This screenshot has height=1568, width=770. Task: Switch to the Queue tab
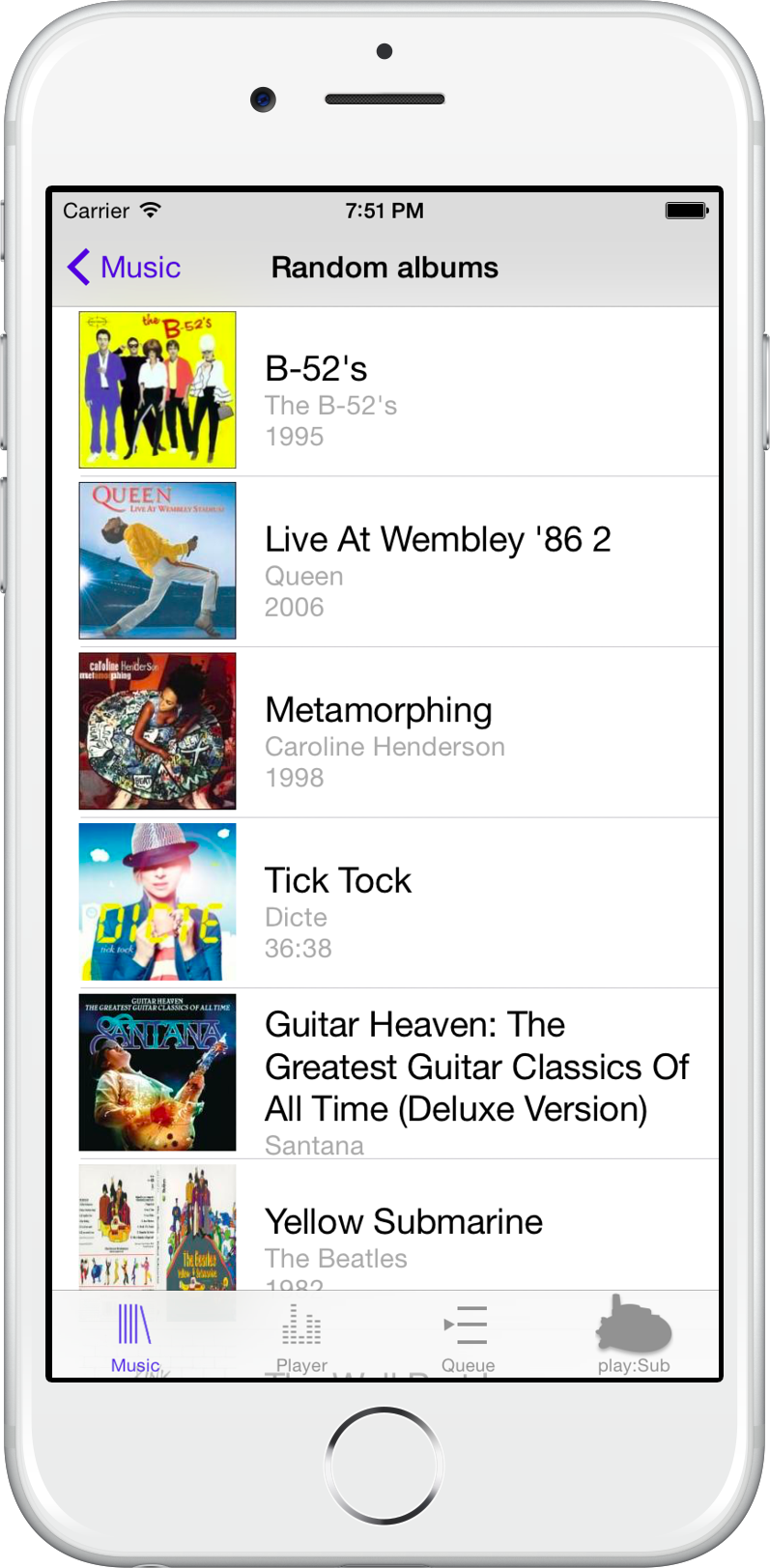(x=468, y=1336)
